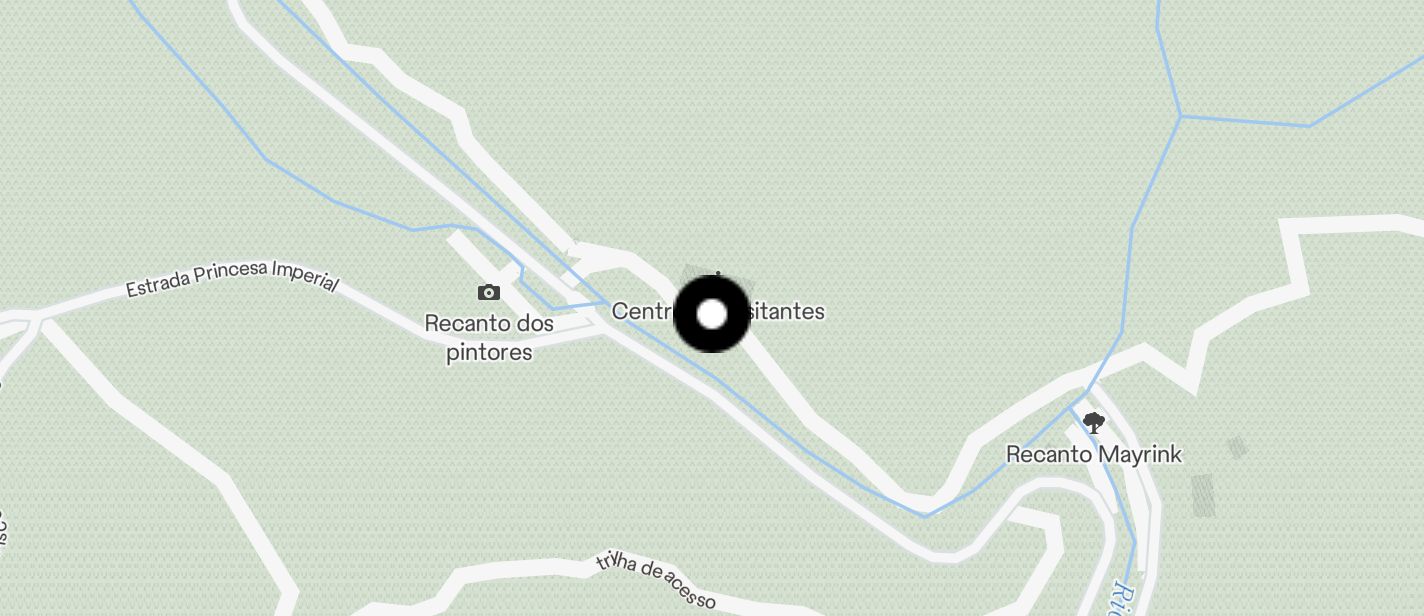Tap the Recanto dos pintores camera marker
The height and width of the screenshot is (616, 1424).
pos(488,293)
